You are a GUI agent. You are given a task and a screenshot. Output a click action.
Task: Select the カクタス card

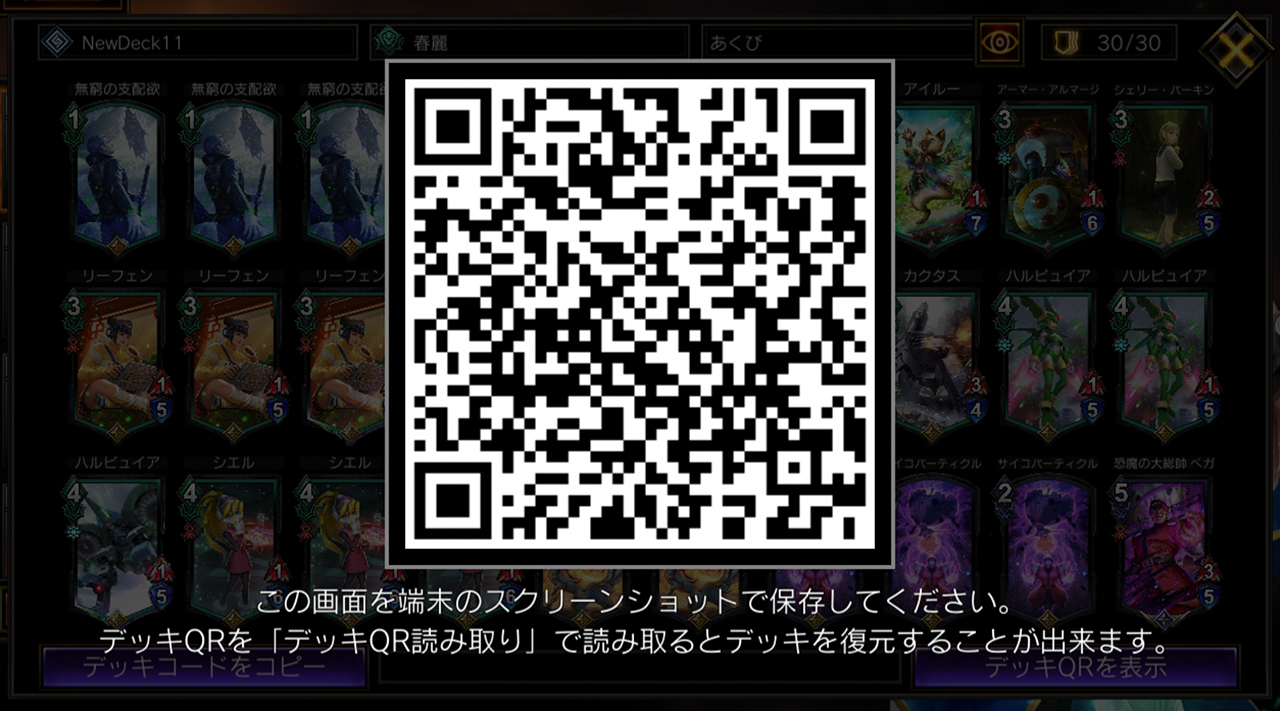point(935,362)
